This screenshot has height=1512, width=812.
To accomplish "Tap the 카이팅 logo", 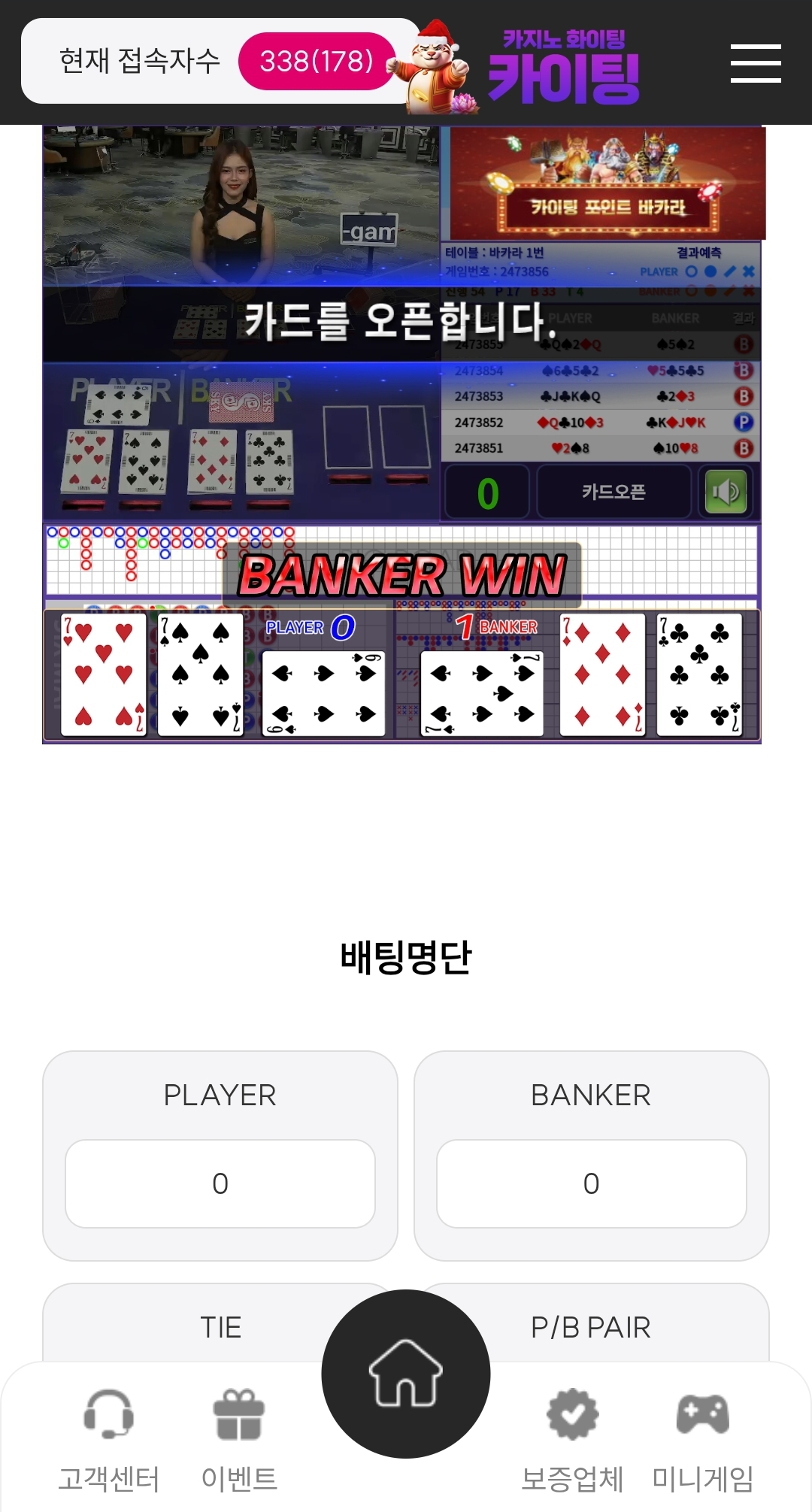I will (x=562, y=68).
